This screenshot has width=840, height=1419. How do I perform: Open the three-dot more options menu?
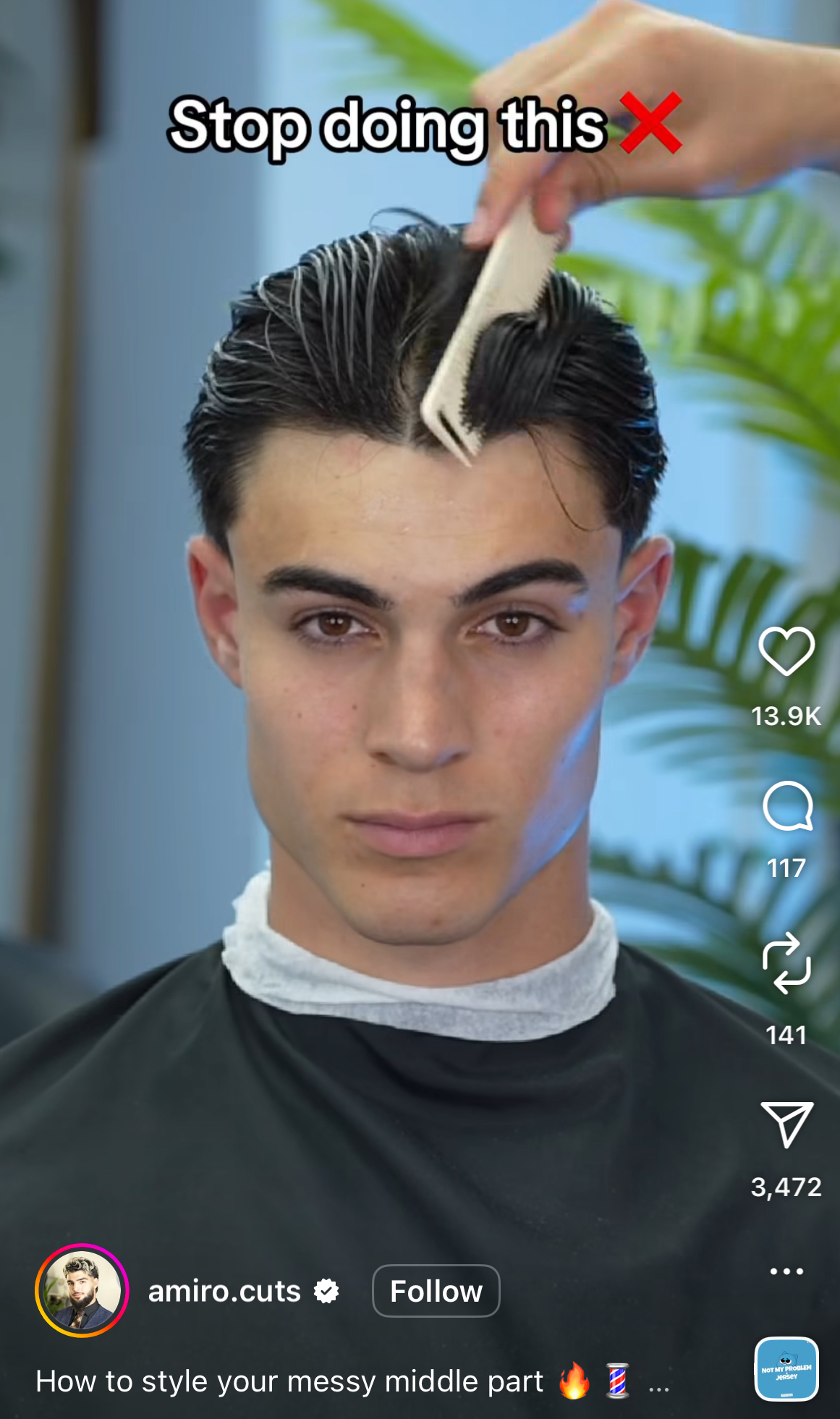[x=786, y=1271]
